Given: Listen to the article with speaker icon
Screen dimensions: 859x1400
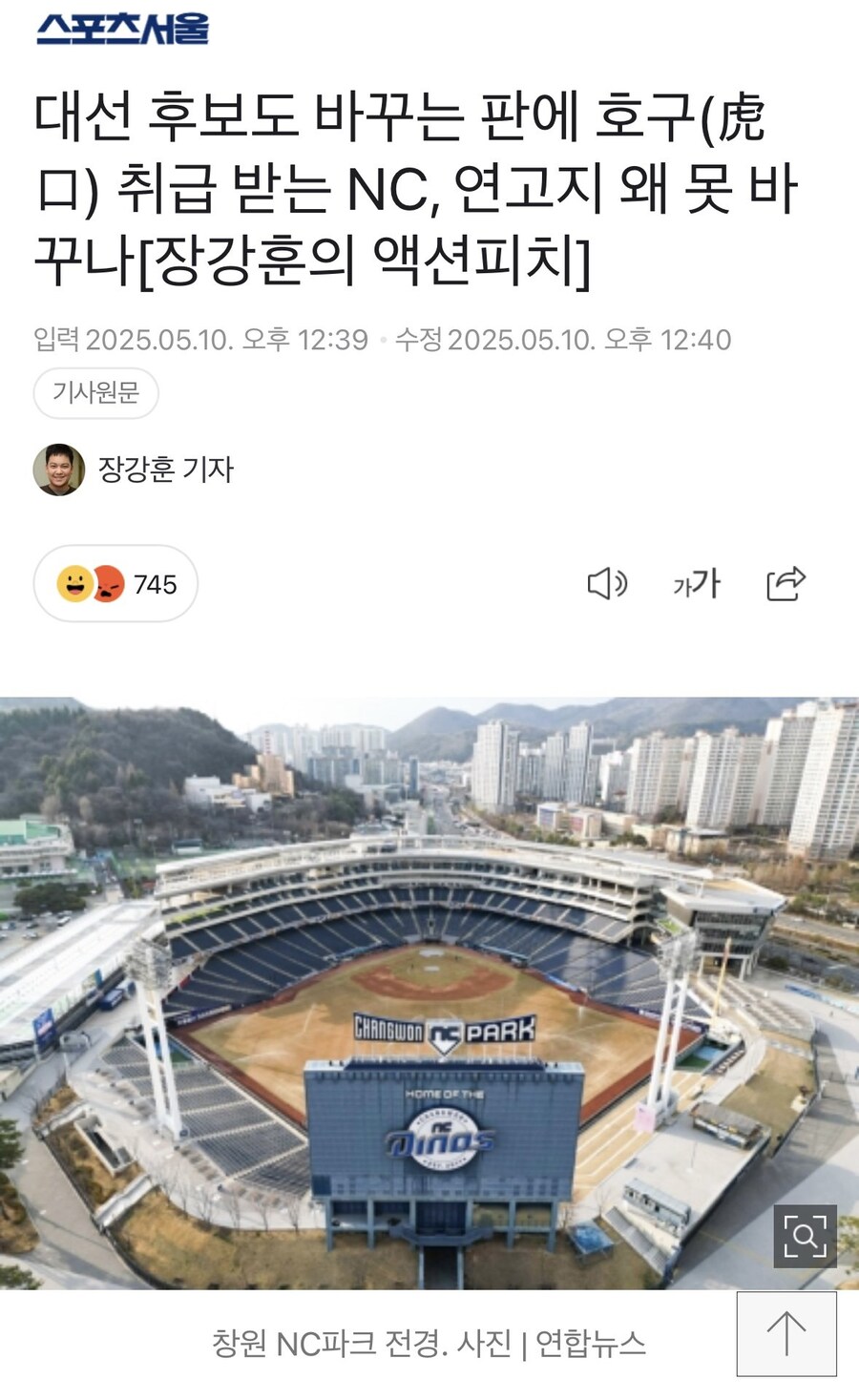Looking at the screenshot, I should coord(606,583).
